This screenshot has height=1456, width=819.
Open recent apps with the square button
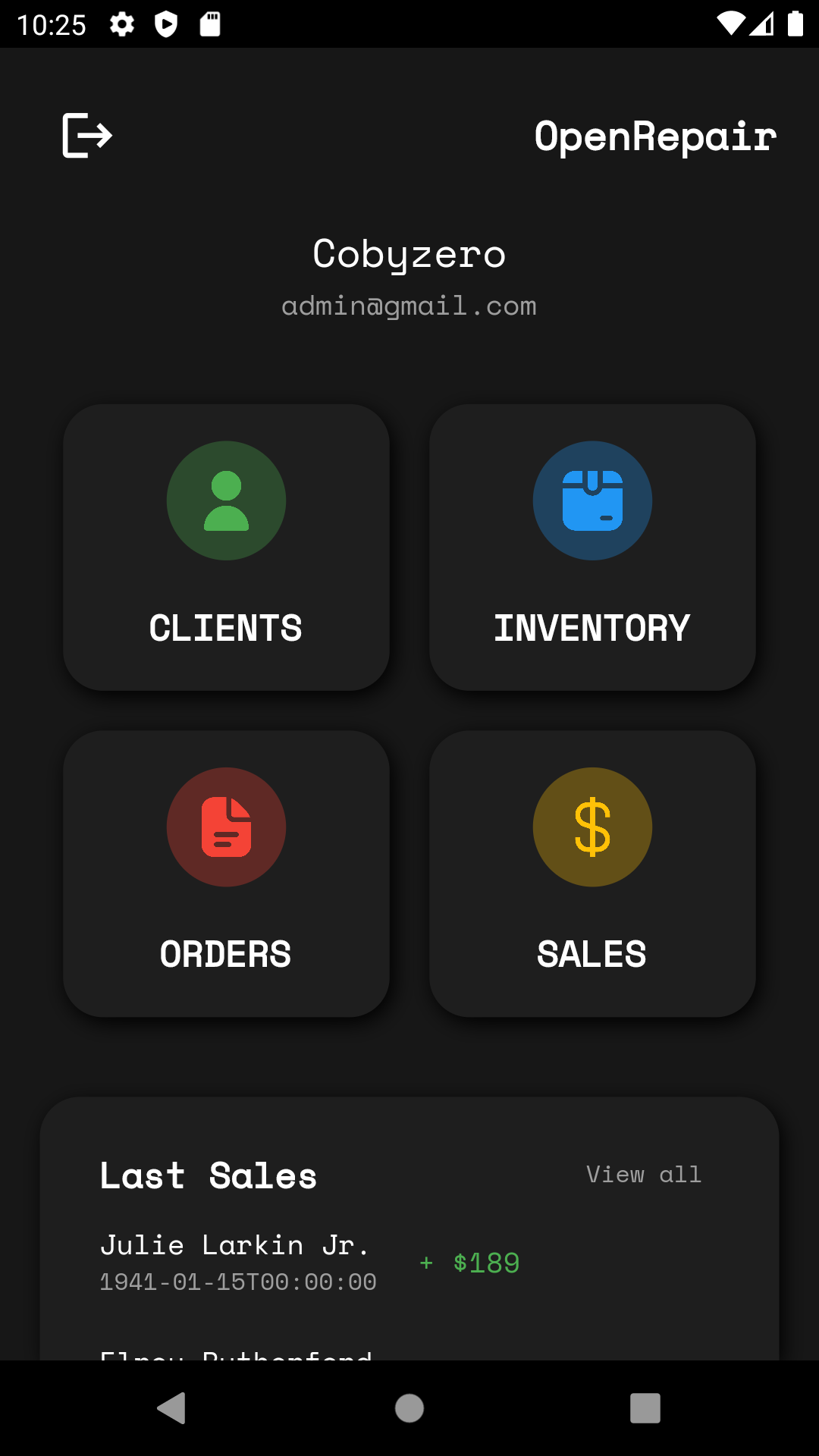[645, 1409]
